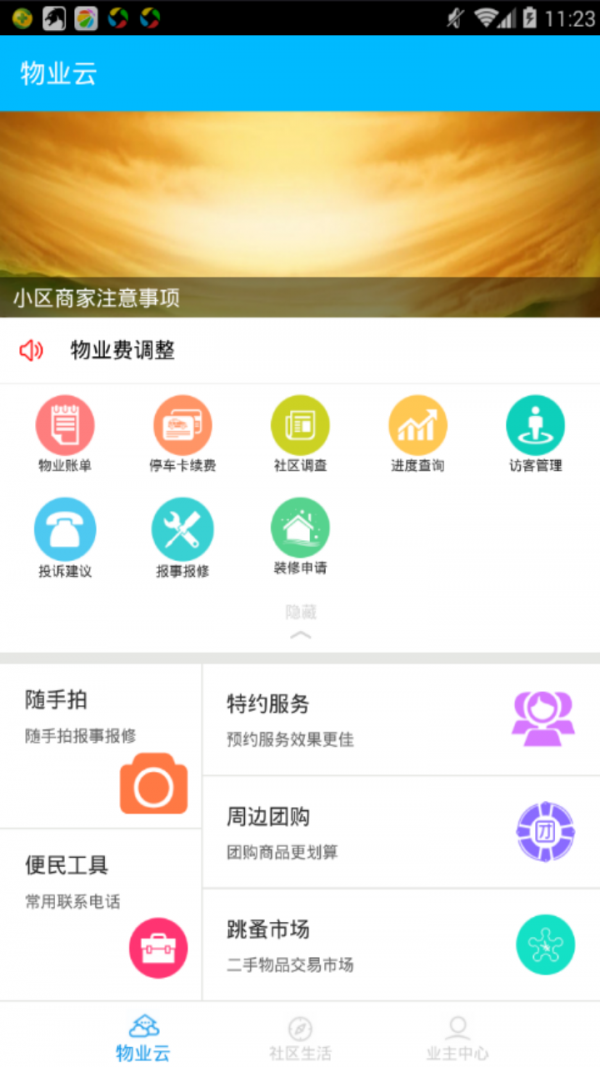Open 社区调查 community survey

(x=300, y=433)
